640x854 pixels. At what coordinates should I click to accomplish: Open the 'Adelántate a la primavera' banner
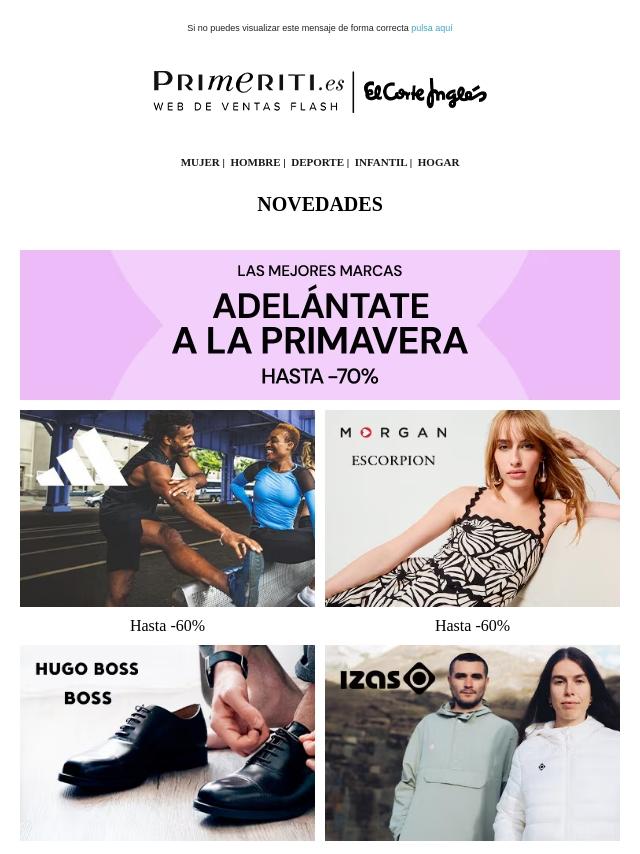[320, 325]
